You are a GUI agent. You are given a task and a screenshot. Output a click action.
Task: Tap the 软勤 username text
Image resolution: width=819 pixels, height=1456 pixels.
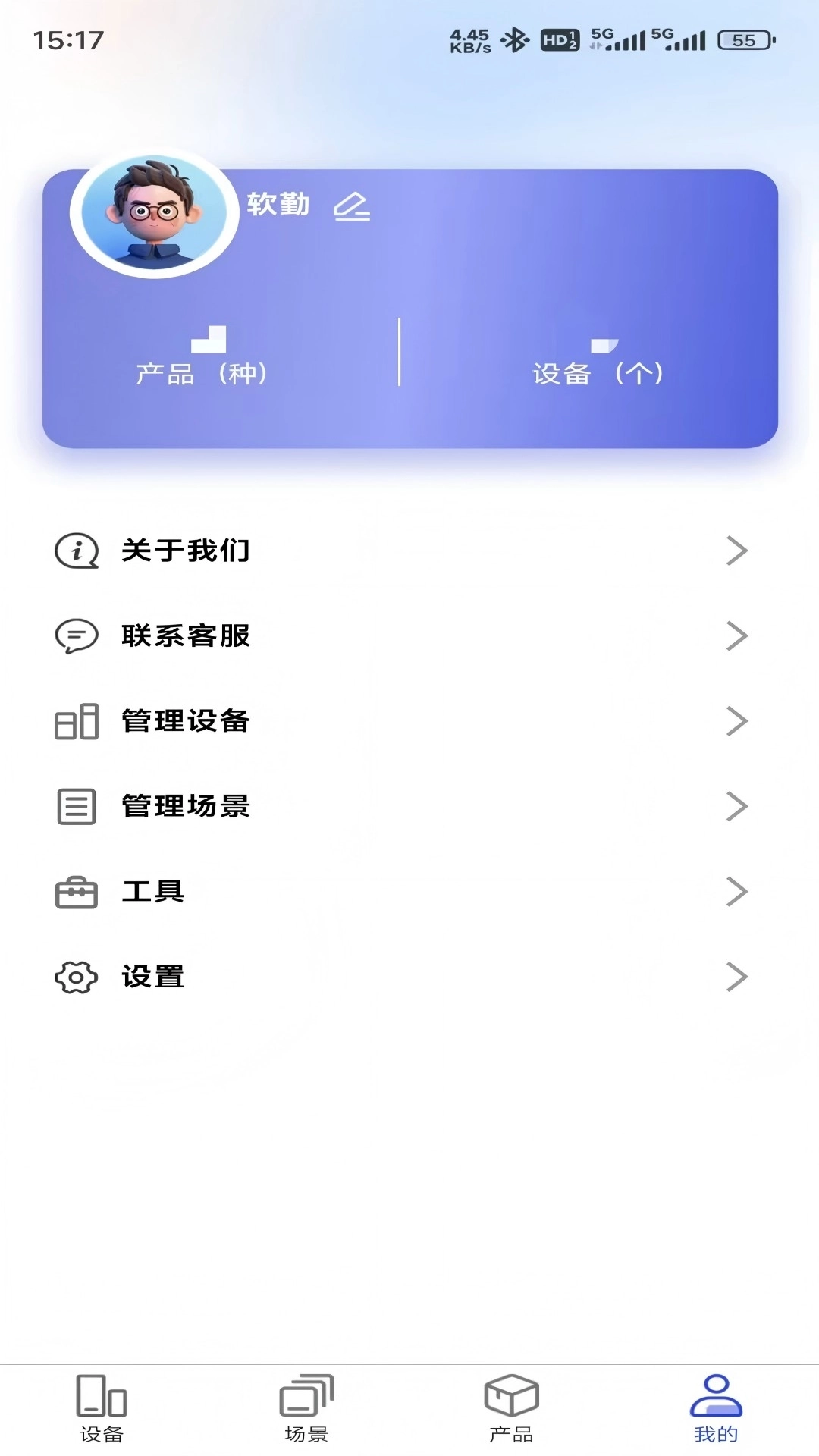[x=278, y=206]
